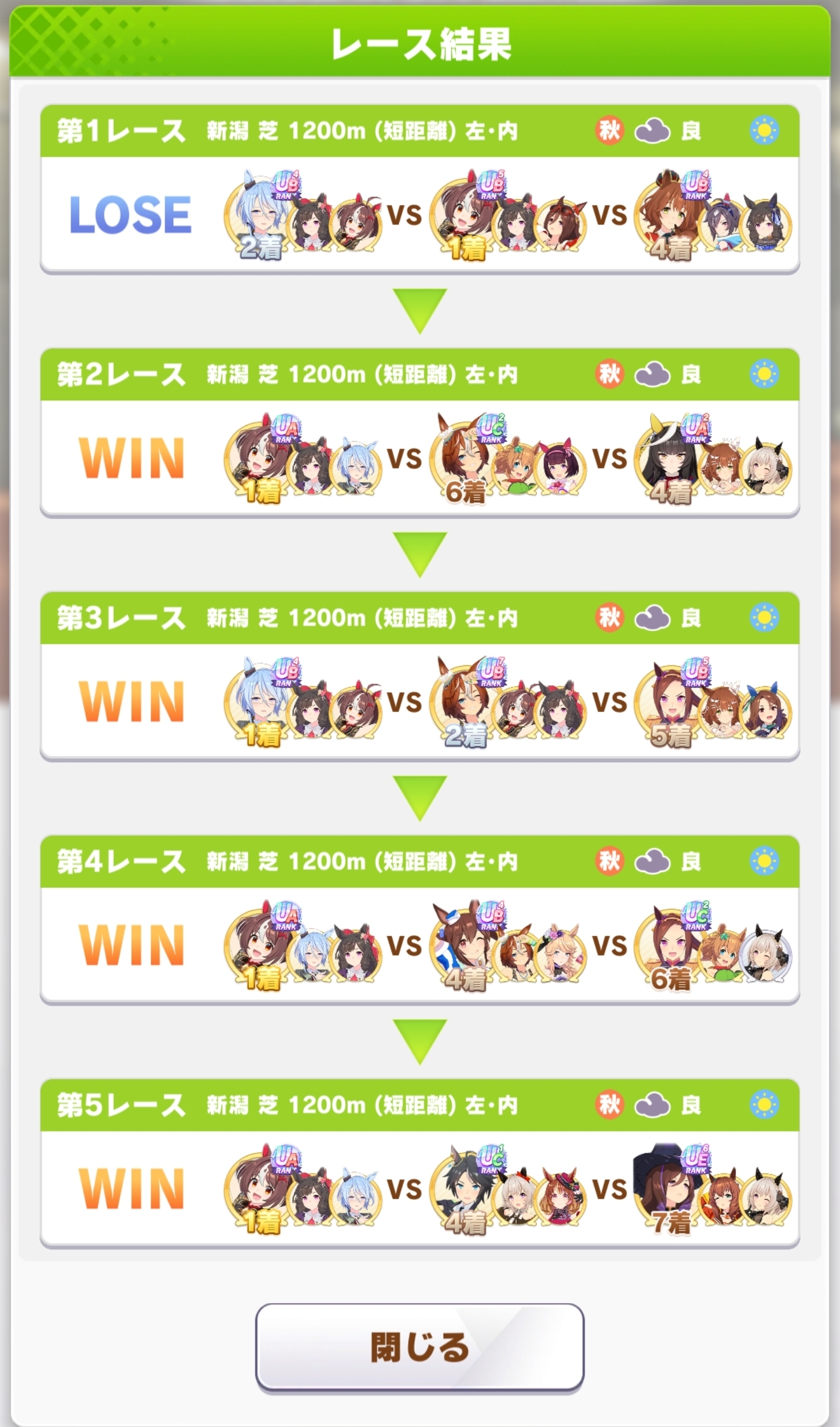Open the 第2レース result row
The height and width of the screenshot is (1427, 840).
coord(419,457)
